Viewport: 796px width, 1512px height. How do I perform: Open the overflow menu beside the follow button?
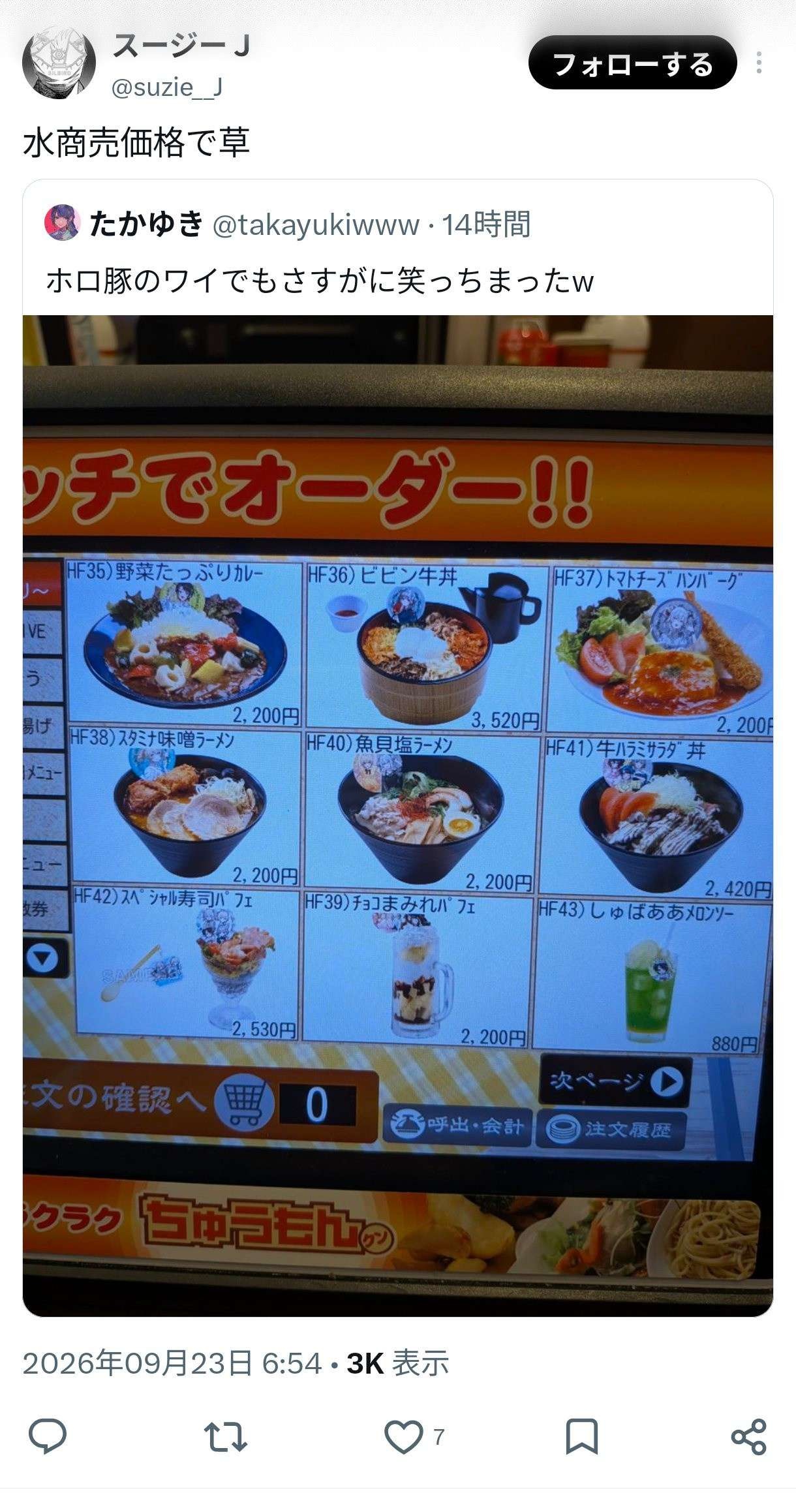tap(759, 63)
